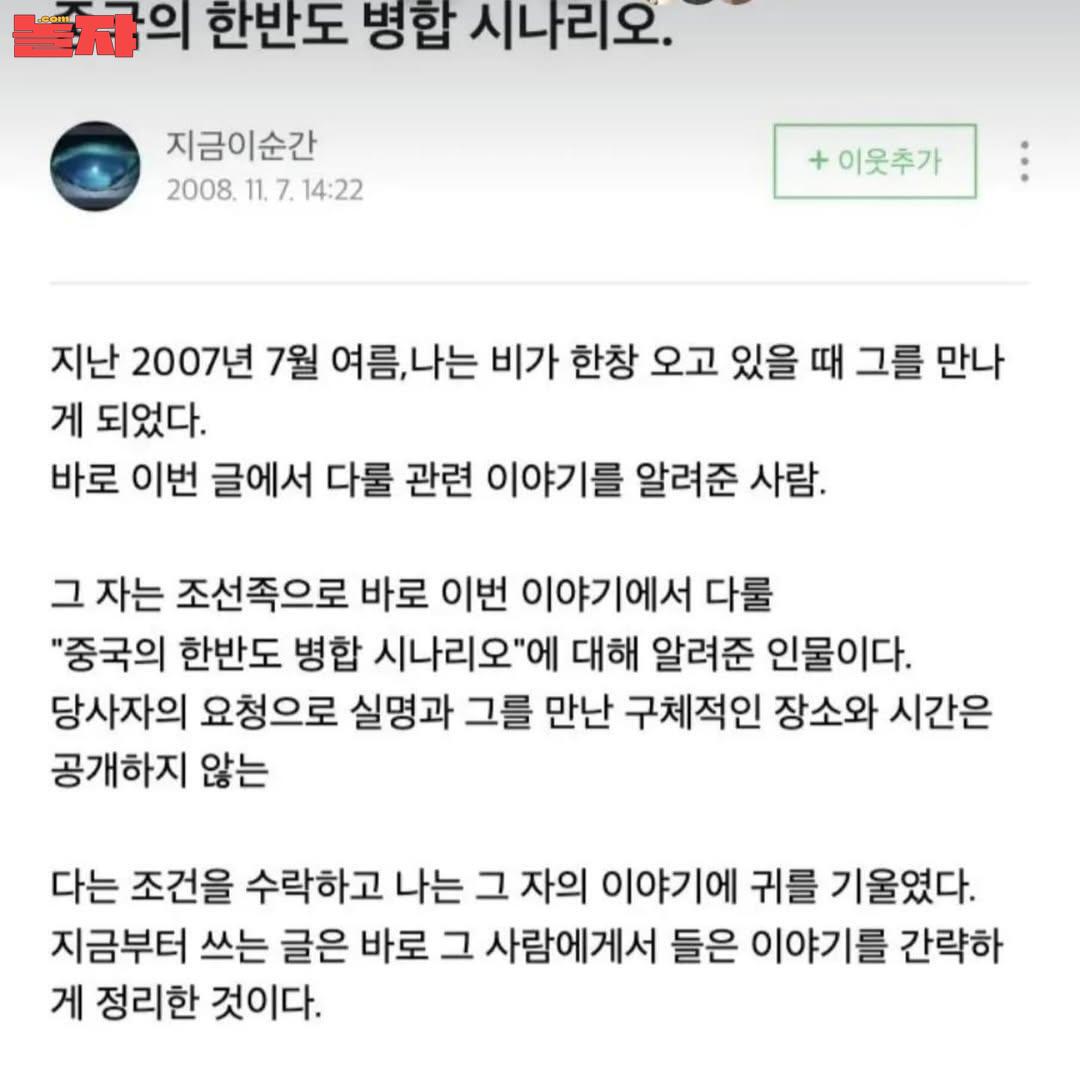Tap the 이웃추가 button
1080x1070 pixels.
point(875,161)
